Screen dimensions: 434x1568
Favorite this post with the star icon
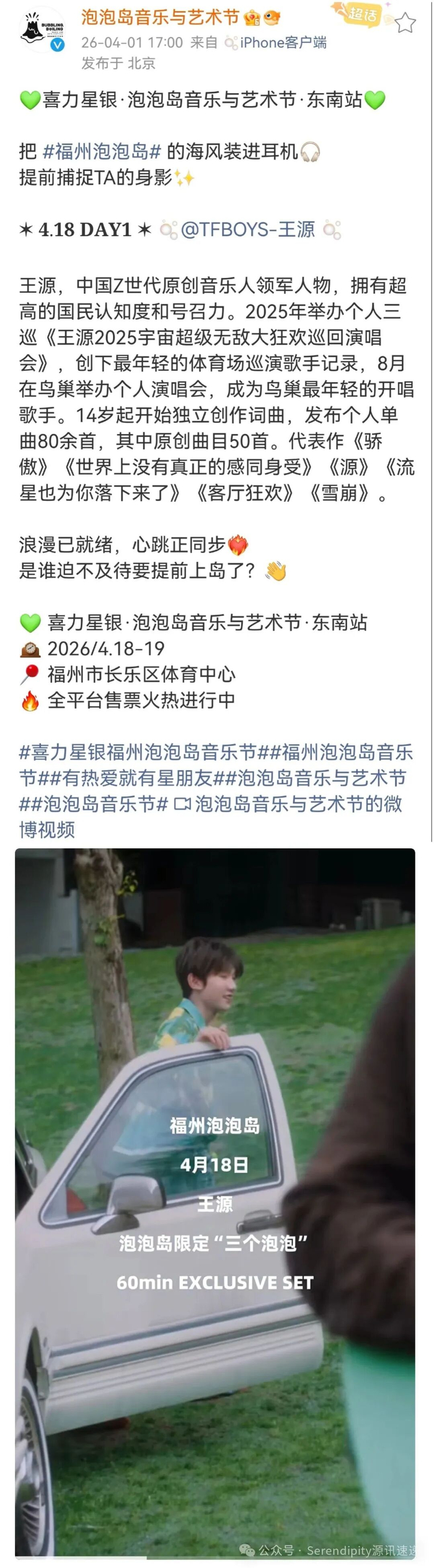405,23
